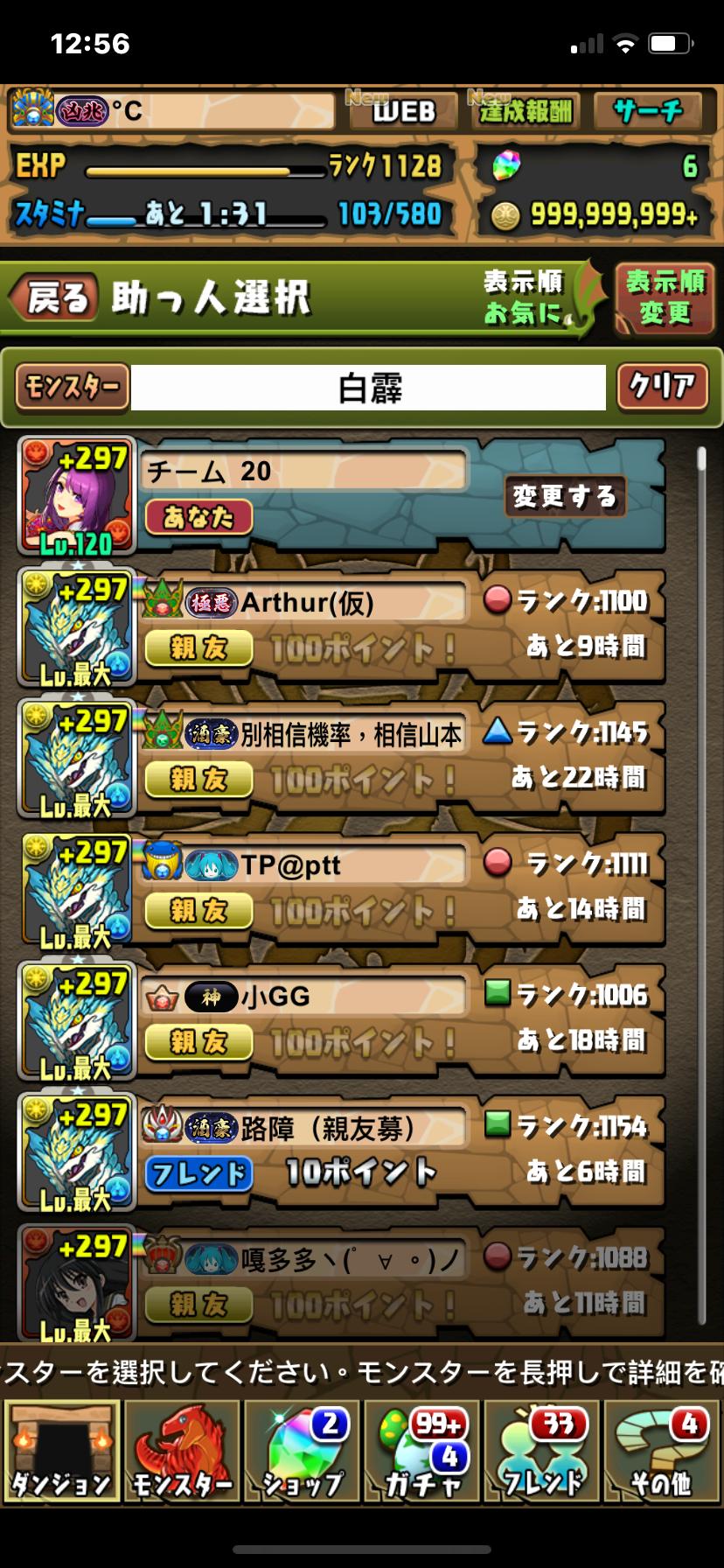Screen dimensions: 724x1568
Task: Tap the サーチ search button
Action: (x=648, y=111)
